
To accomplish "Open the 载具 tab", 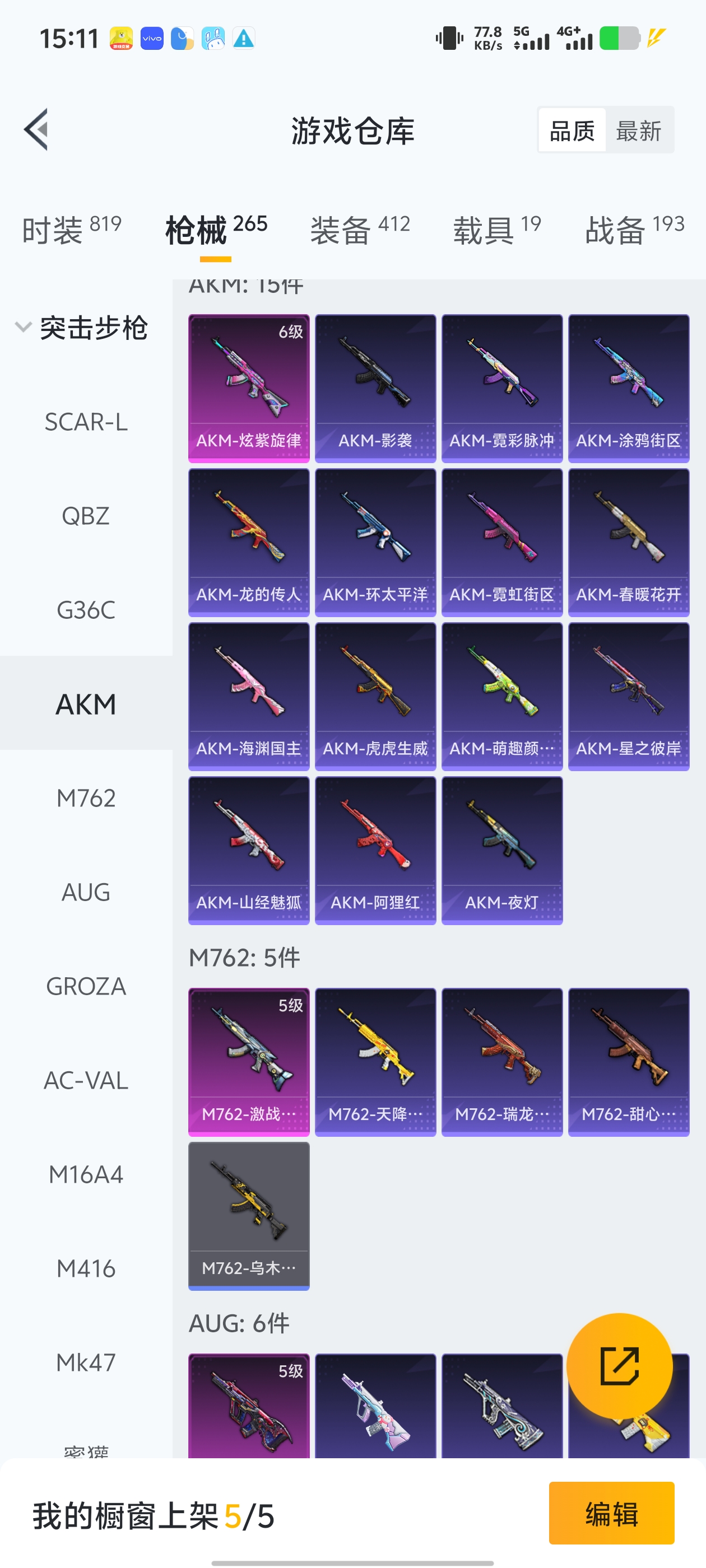I will [496, 230].
